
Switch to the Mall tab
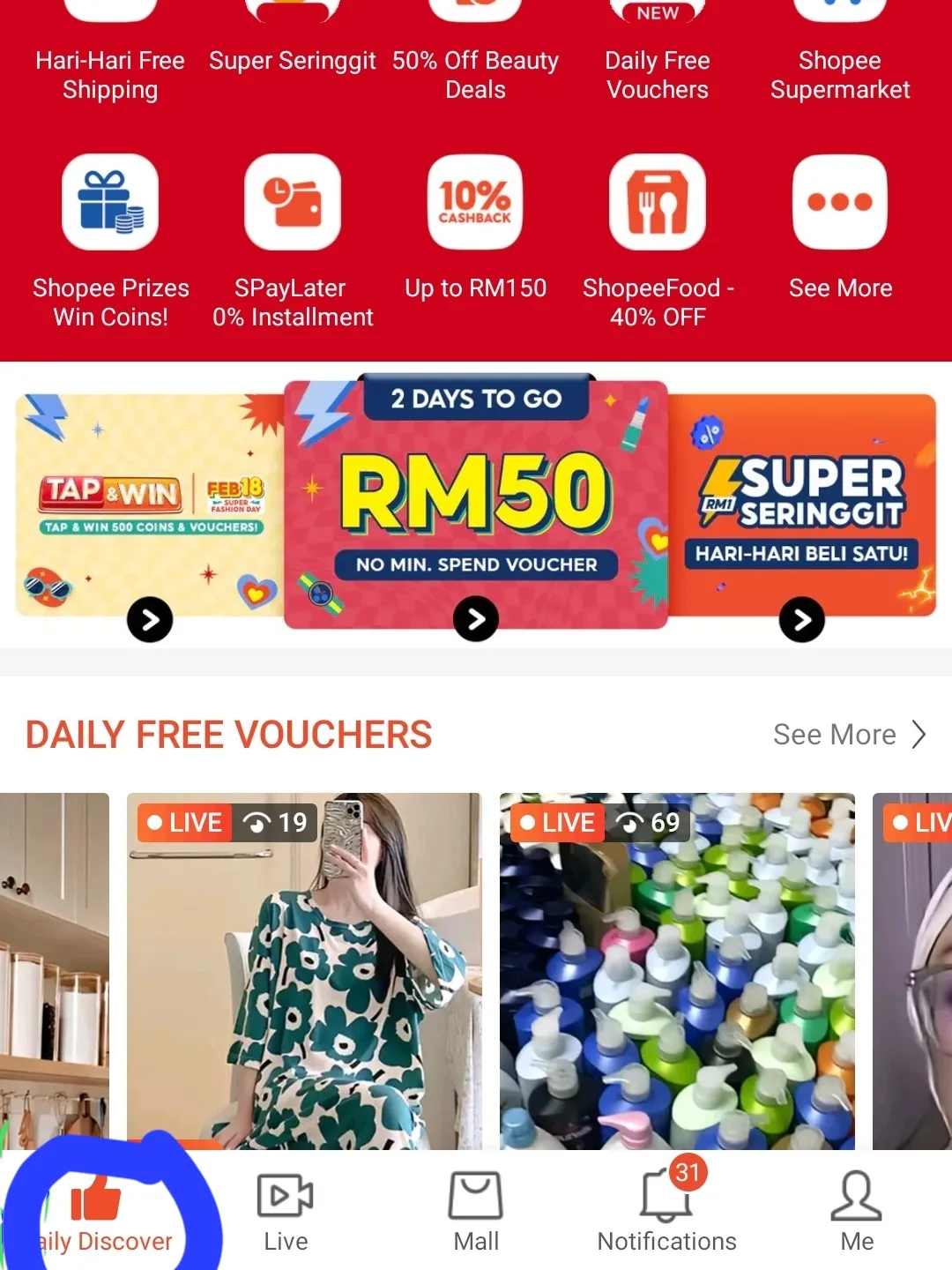pos(476,1213)
